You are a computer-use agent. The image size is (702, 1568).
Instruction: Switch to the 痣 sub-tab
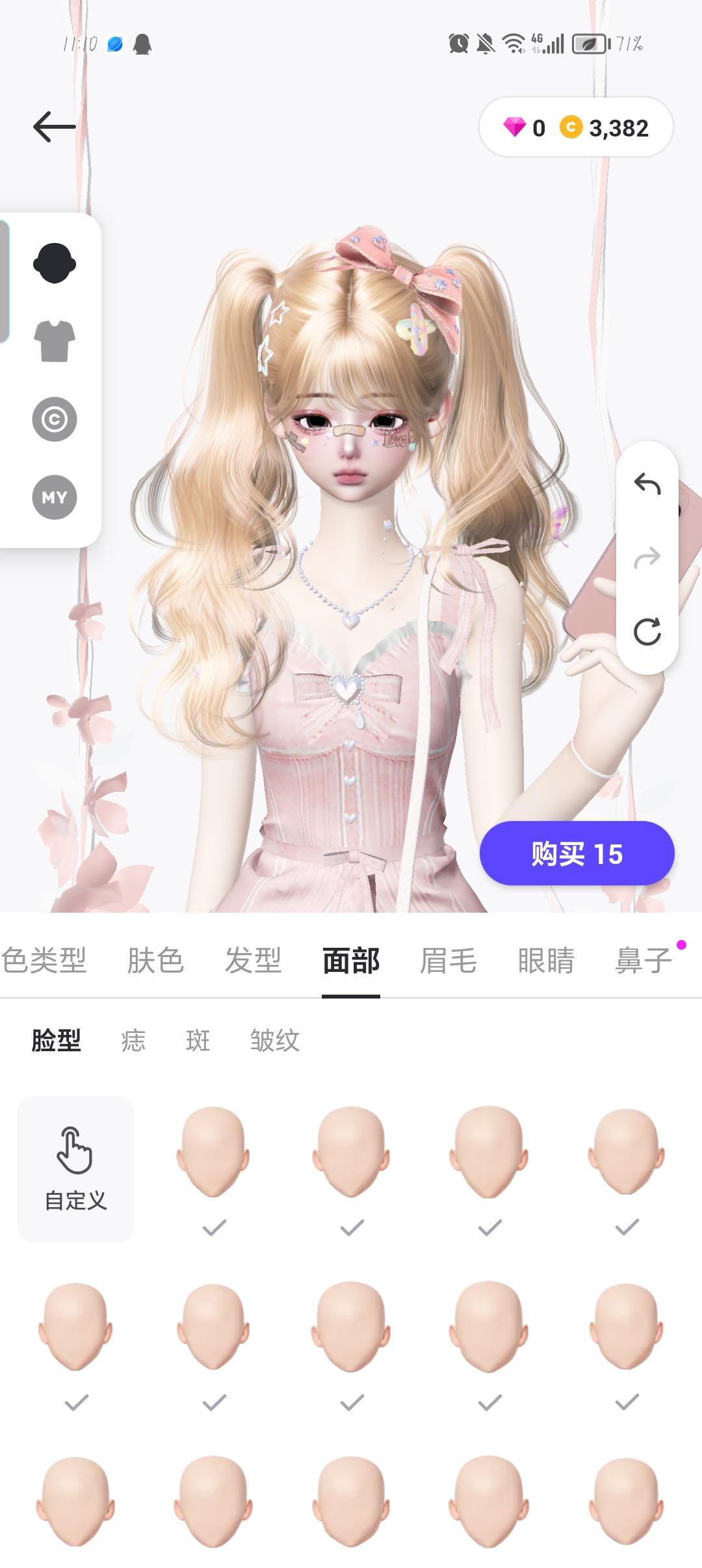pos(133,1041)
